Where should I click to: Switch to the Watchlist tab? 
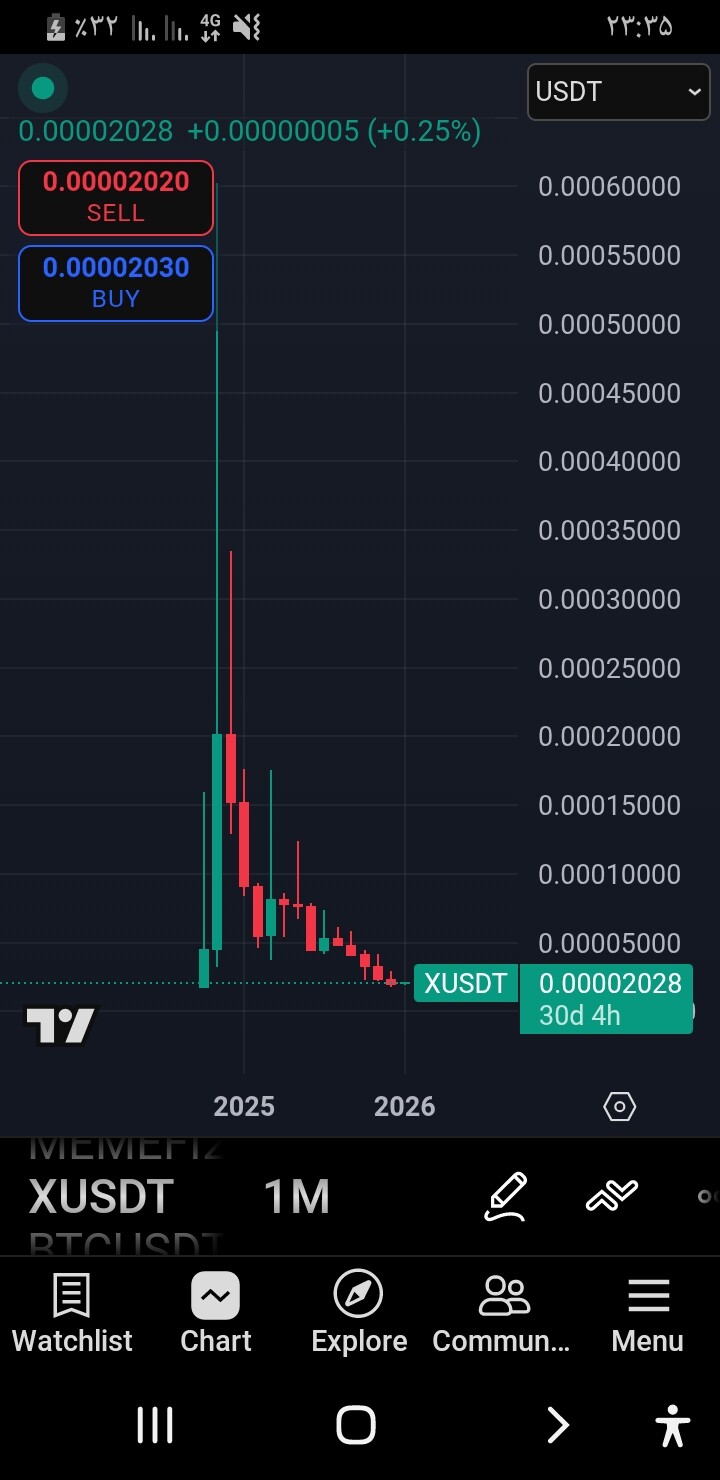click(x=72, y=1314)
